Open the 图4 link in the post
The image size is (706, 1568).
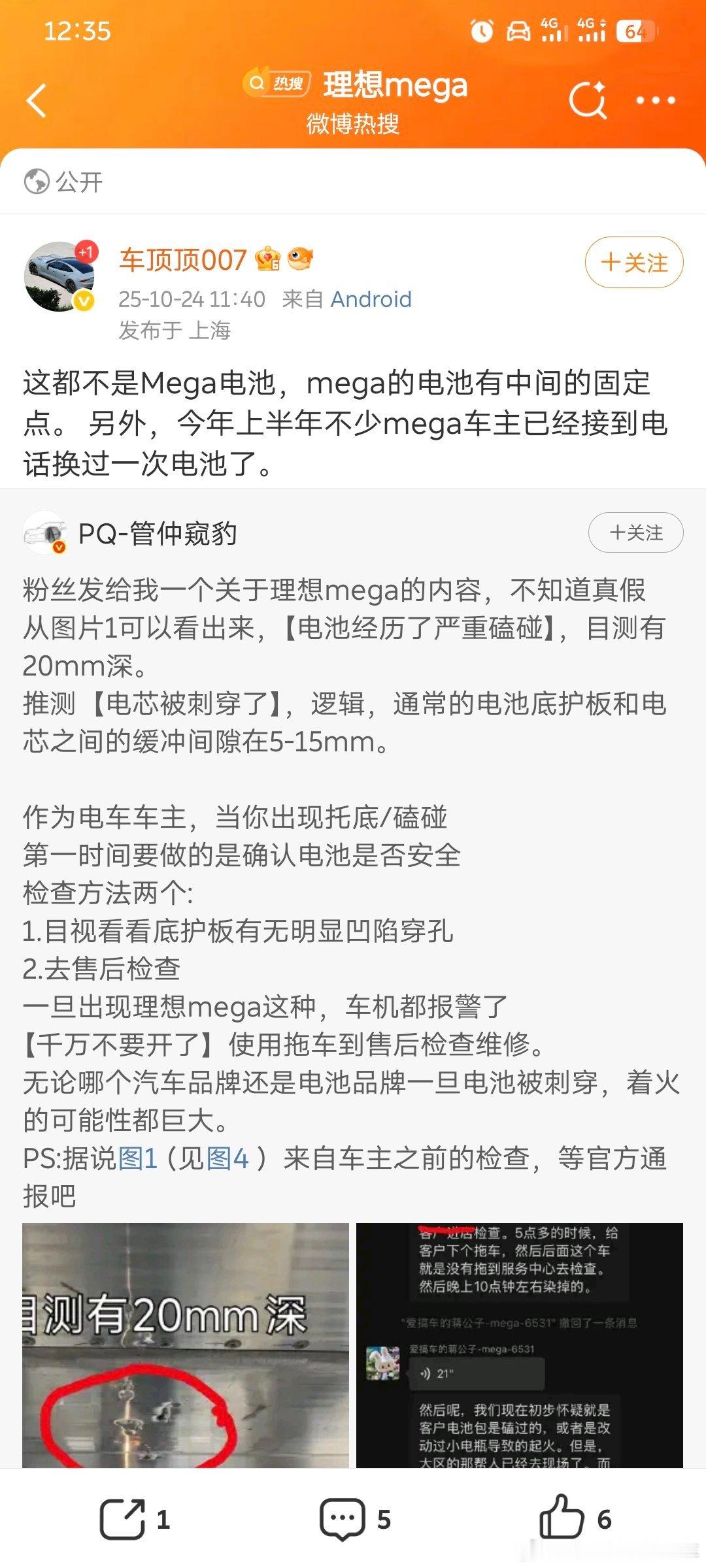pyautogui.click(x=227, y=1158)
